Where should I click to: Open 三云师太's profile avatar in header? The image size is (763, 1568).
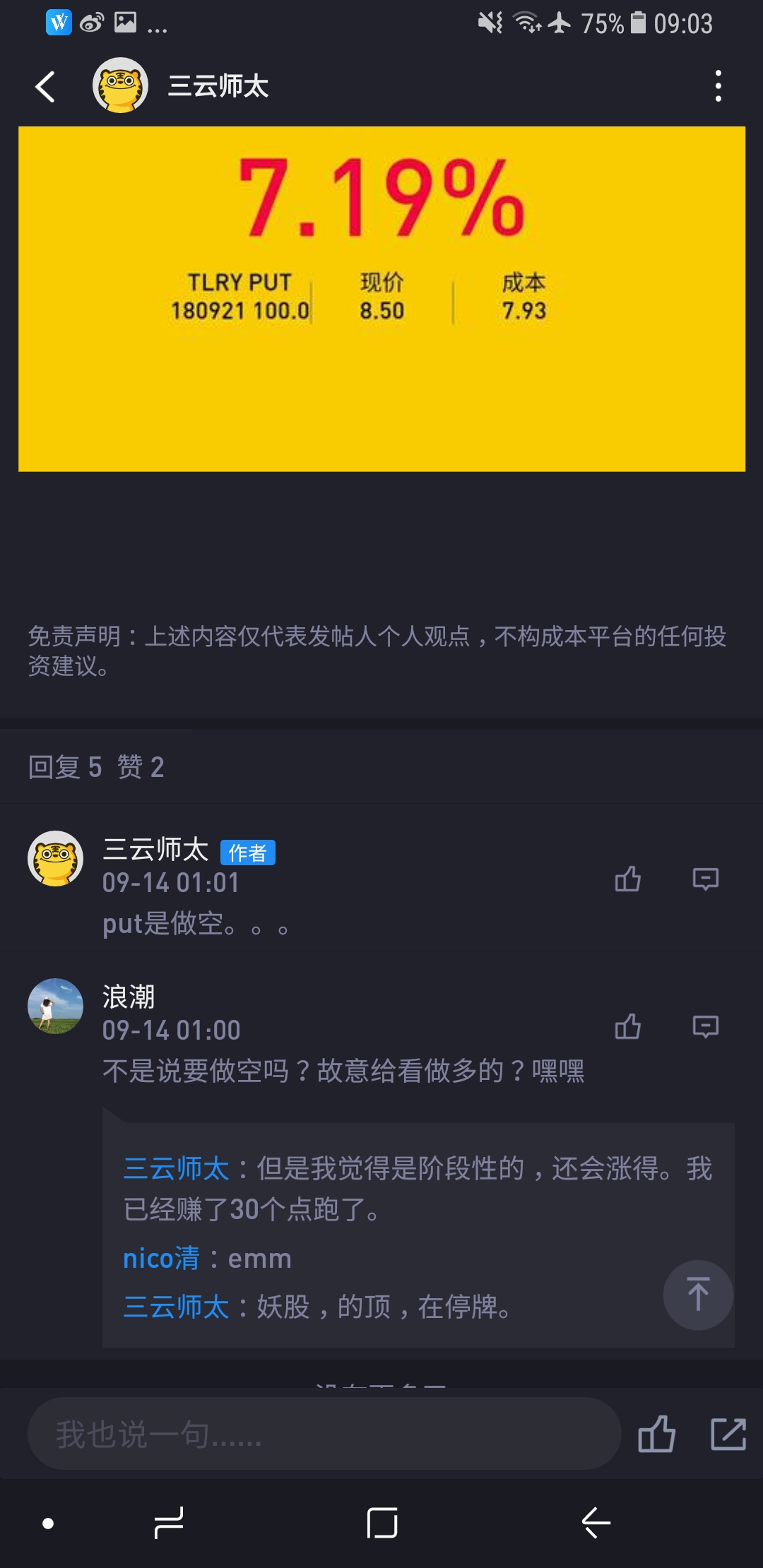point(120,85)
